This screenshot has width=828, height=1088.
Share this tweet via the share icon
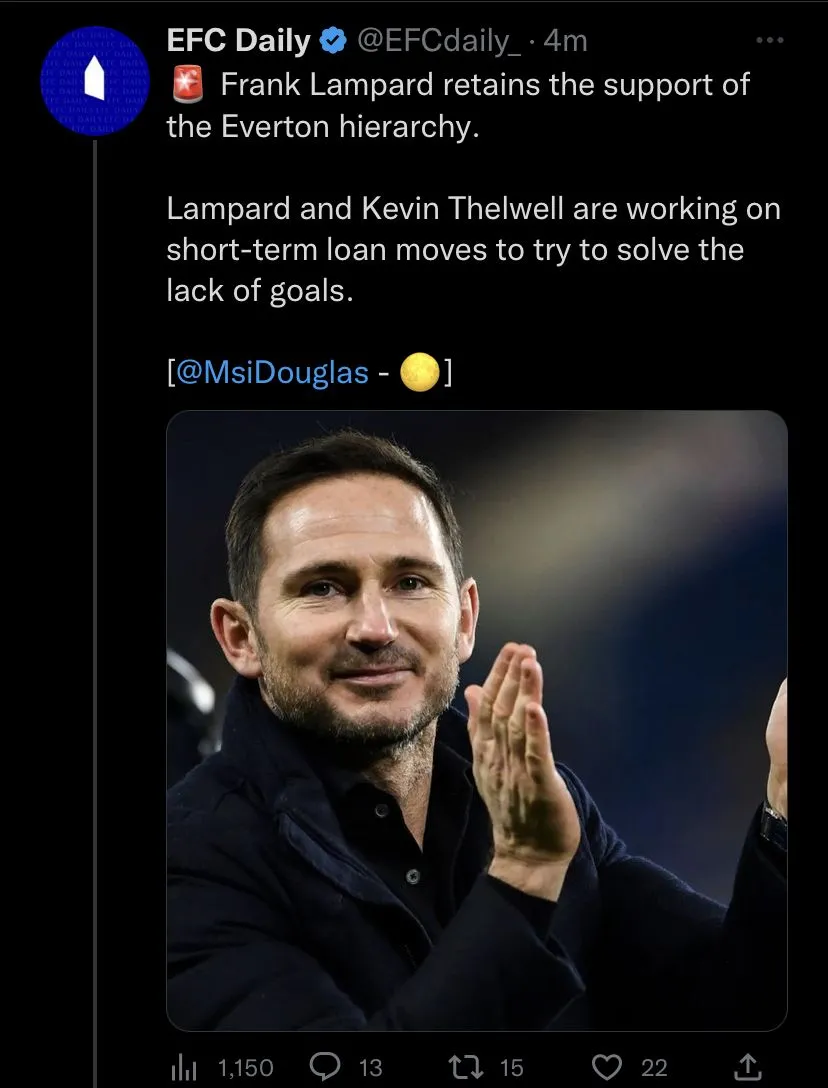pos(748,1066)
